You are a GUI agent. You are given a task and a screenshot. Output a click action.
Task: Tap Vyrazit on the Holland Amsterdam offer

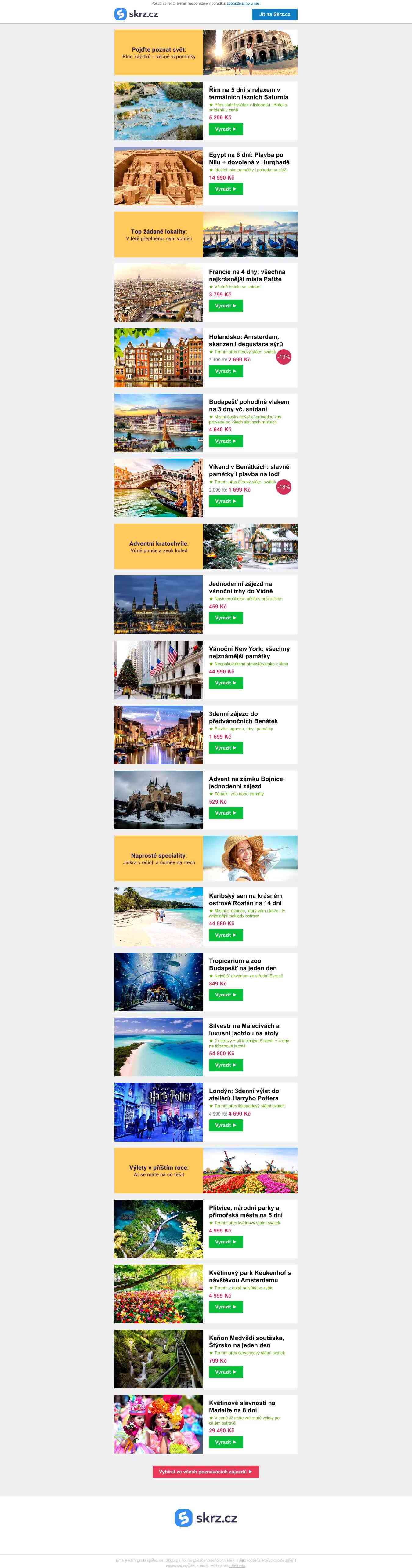pos(226,371)
